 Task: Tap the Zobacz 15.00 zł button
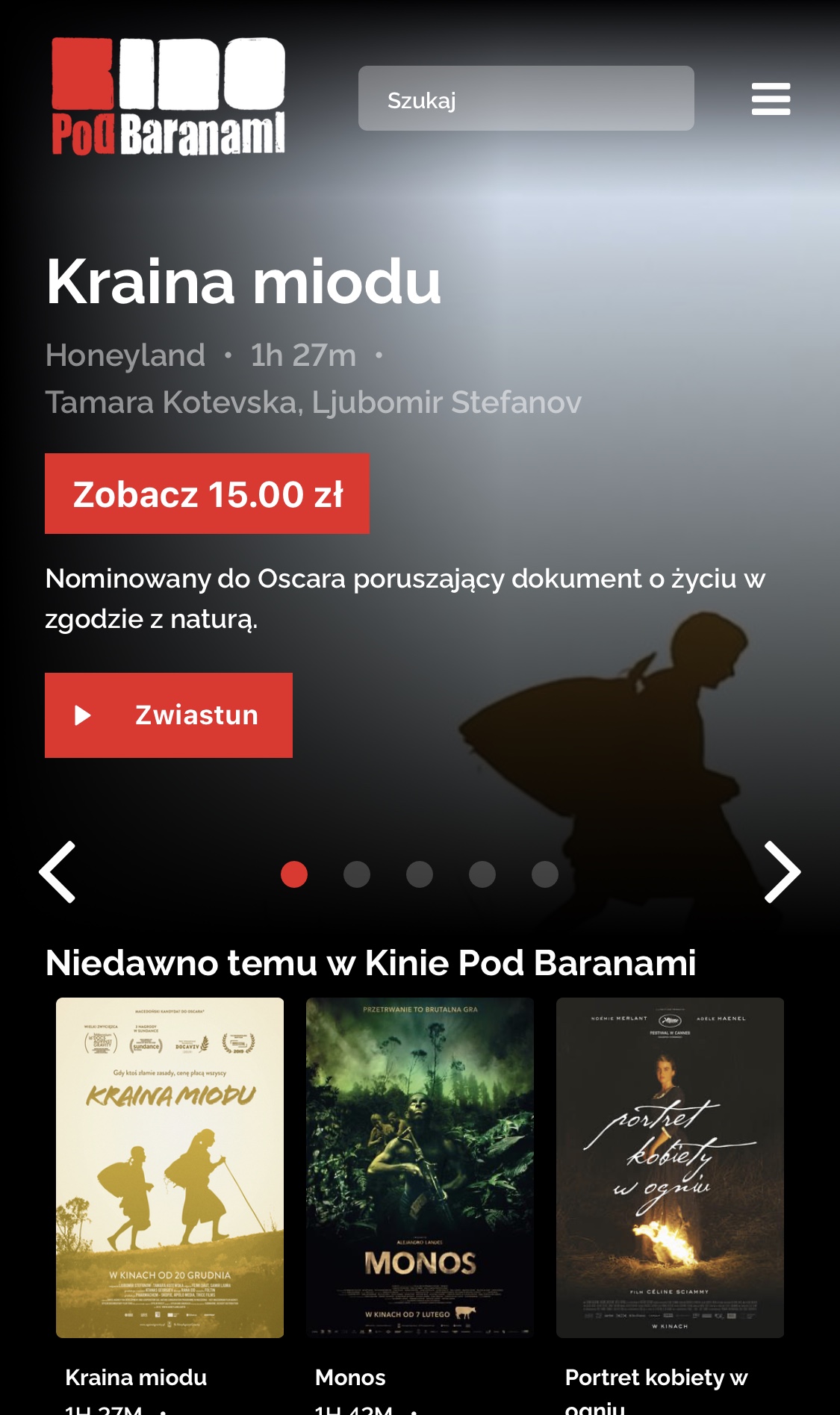(207, 494)
